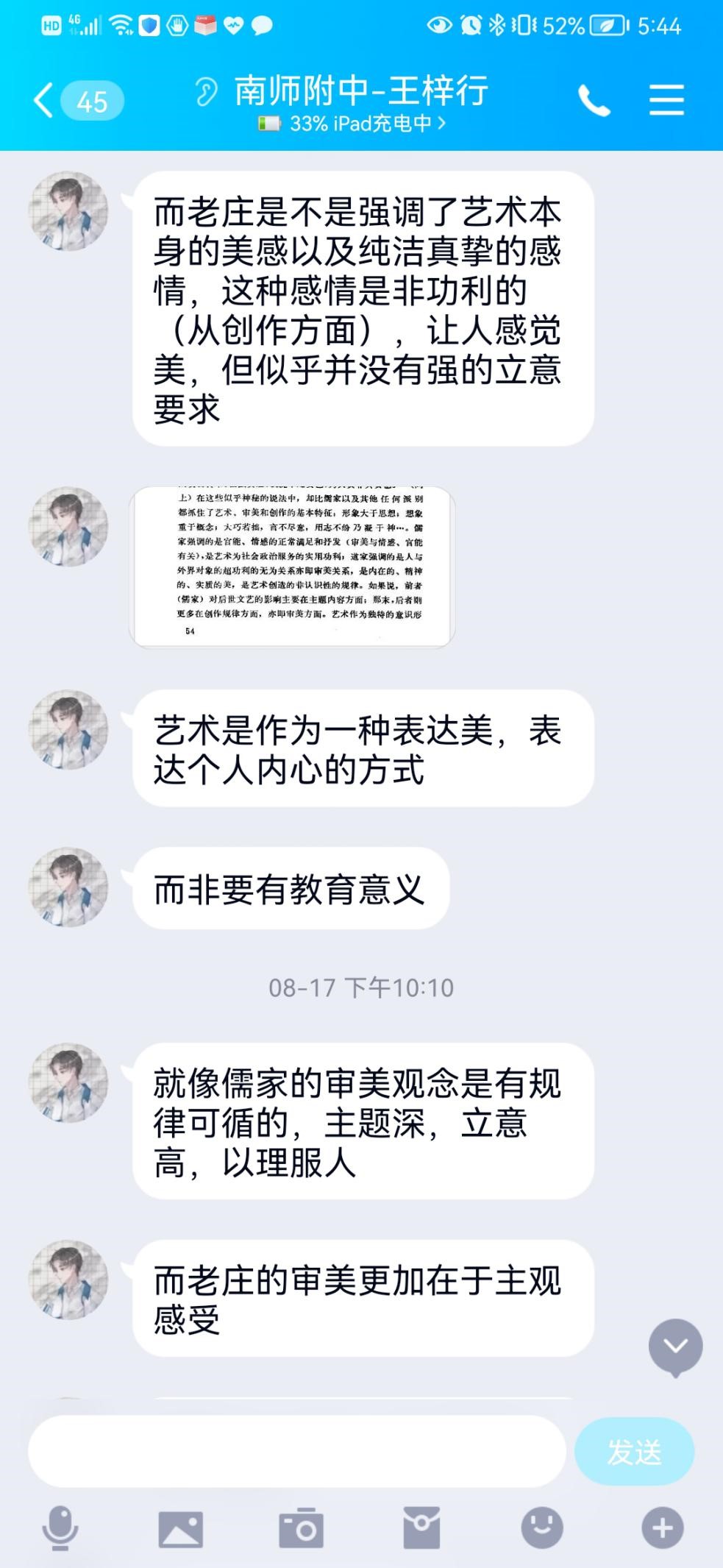Image resolution: width=723 pixels, height=1568 pixels.
Task: Open the red packet option
Action: pyautogui.click(x=421, y=1528)
